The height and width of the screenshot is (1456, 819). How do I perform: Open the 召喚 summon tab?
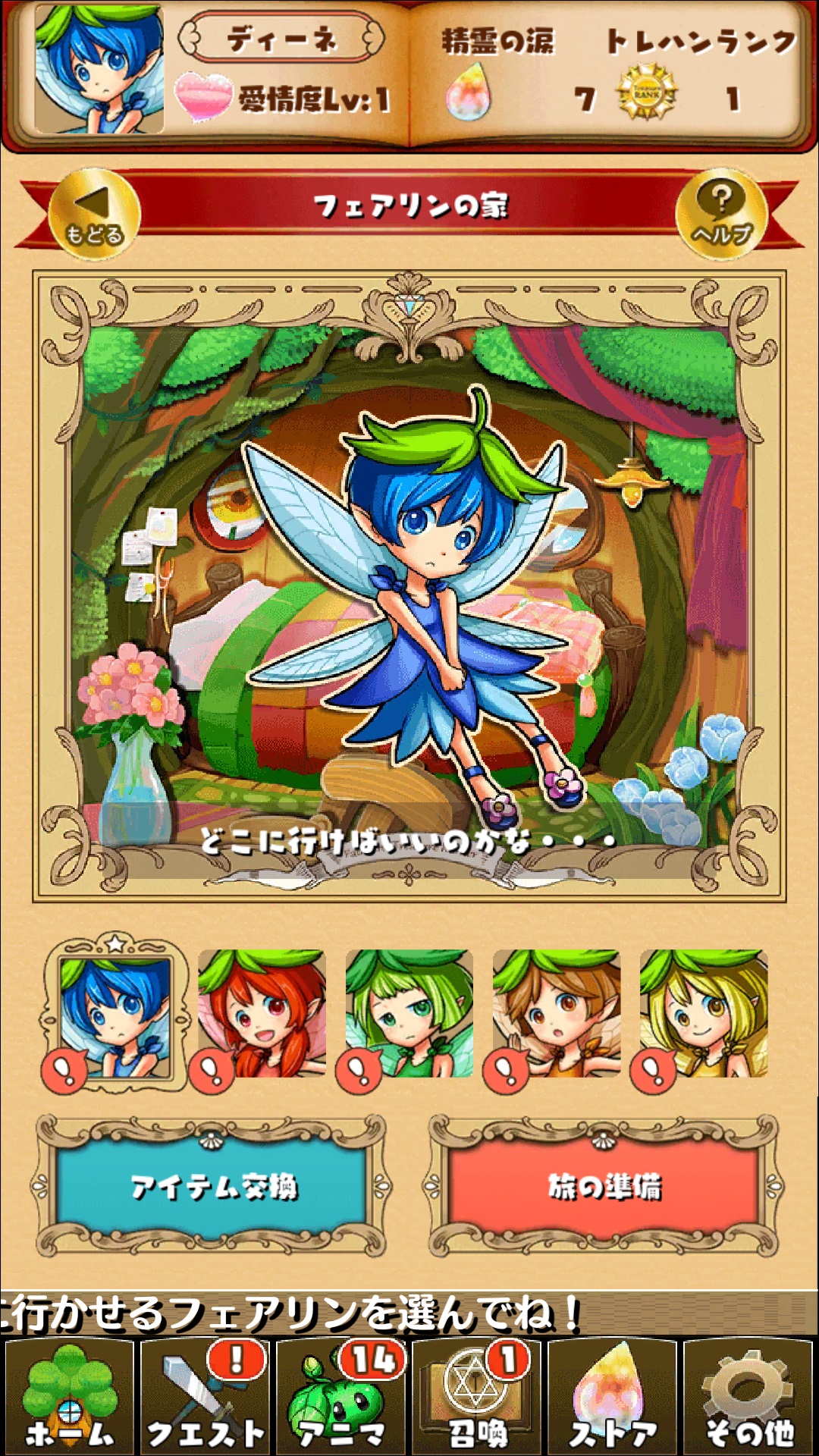pyautogui.click(x=477, y=1397)
